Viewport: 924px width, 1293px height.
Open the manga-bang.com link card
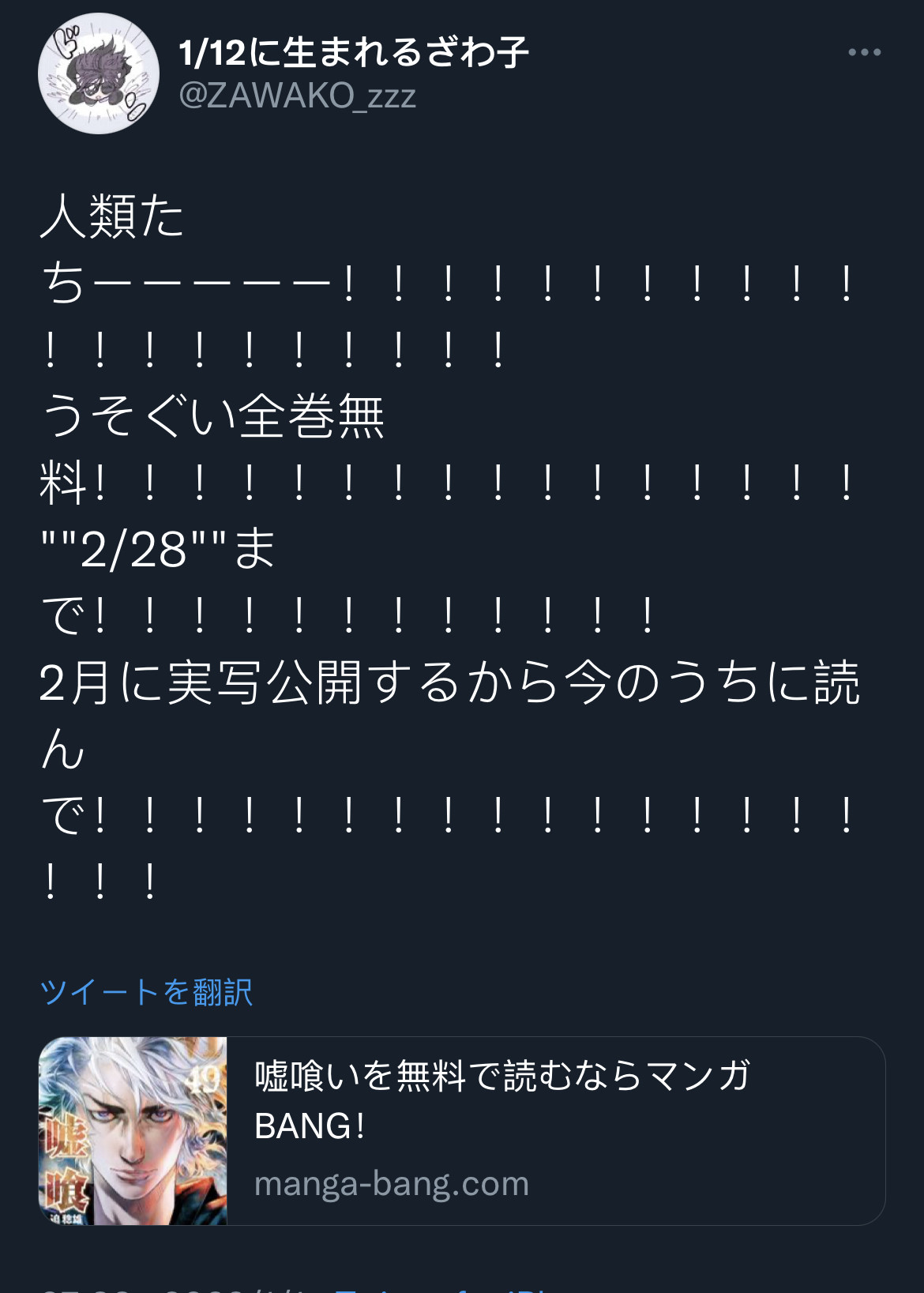click(461, 1130)
